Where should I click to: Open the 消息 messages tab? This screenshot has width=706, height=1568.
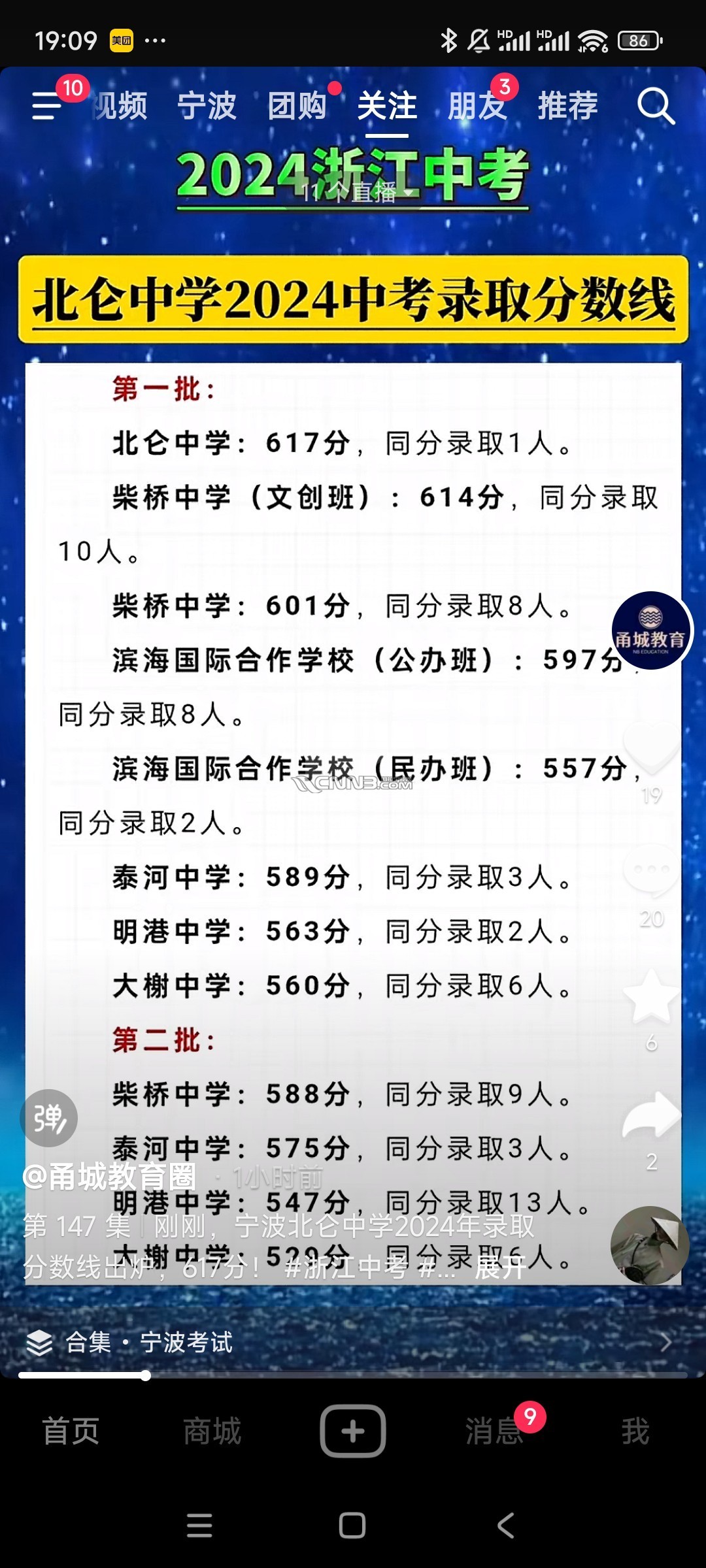[494, 1431]
